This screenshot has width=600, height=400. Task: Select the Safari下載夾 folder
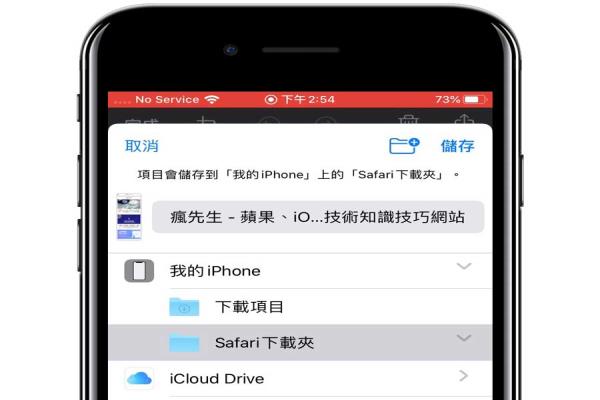pos(265,343)
